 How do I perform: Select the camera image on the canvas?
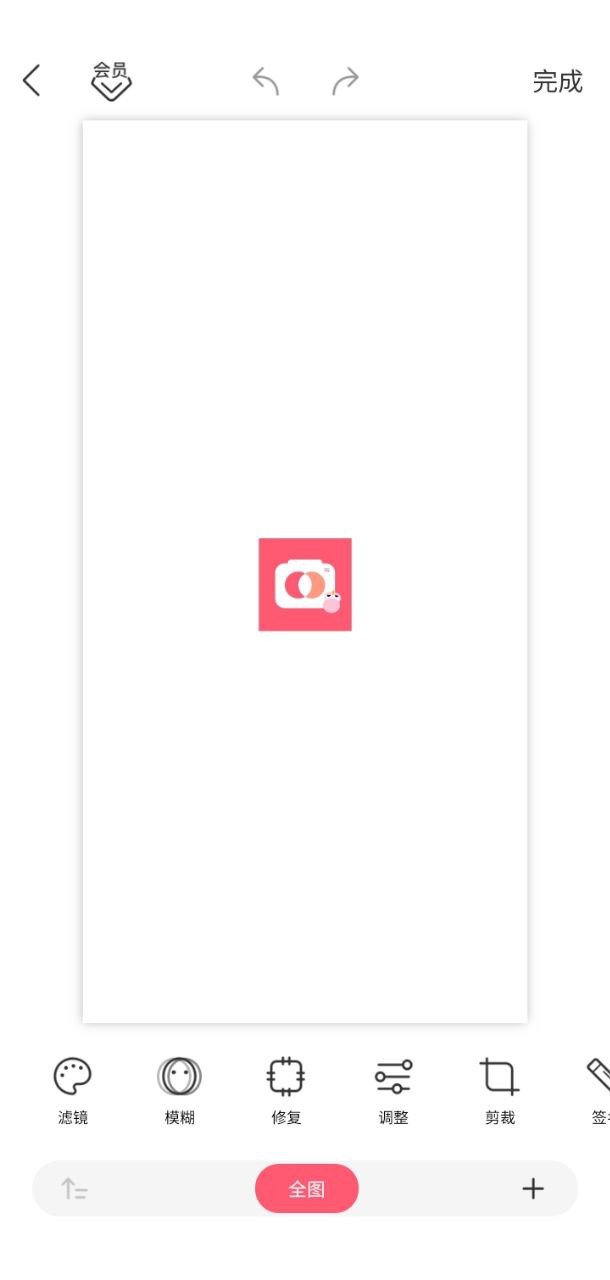[305, 585]
